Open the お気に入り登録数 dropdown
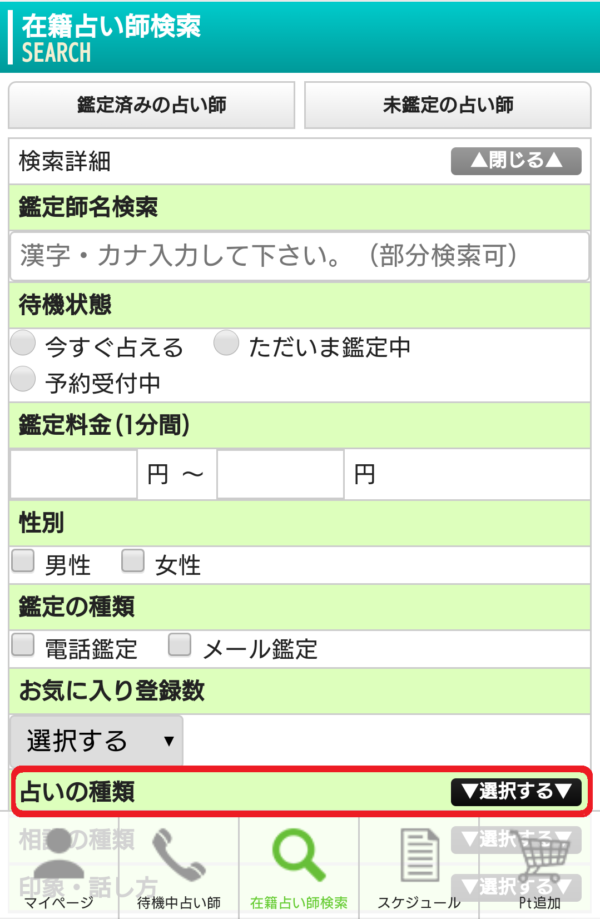 tap(96, 741)
